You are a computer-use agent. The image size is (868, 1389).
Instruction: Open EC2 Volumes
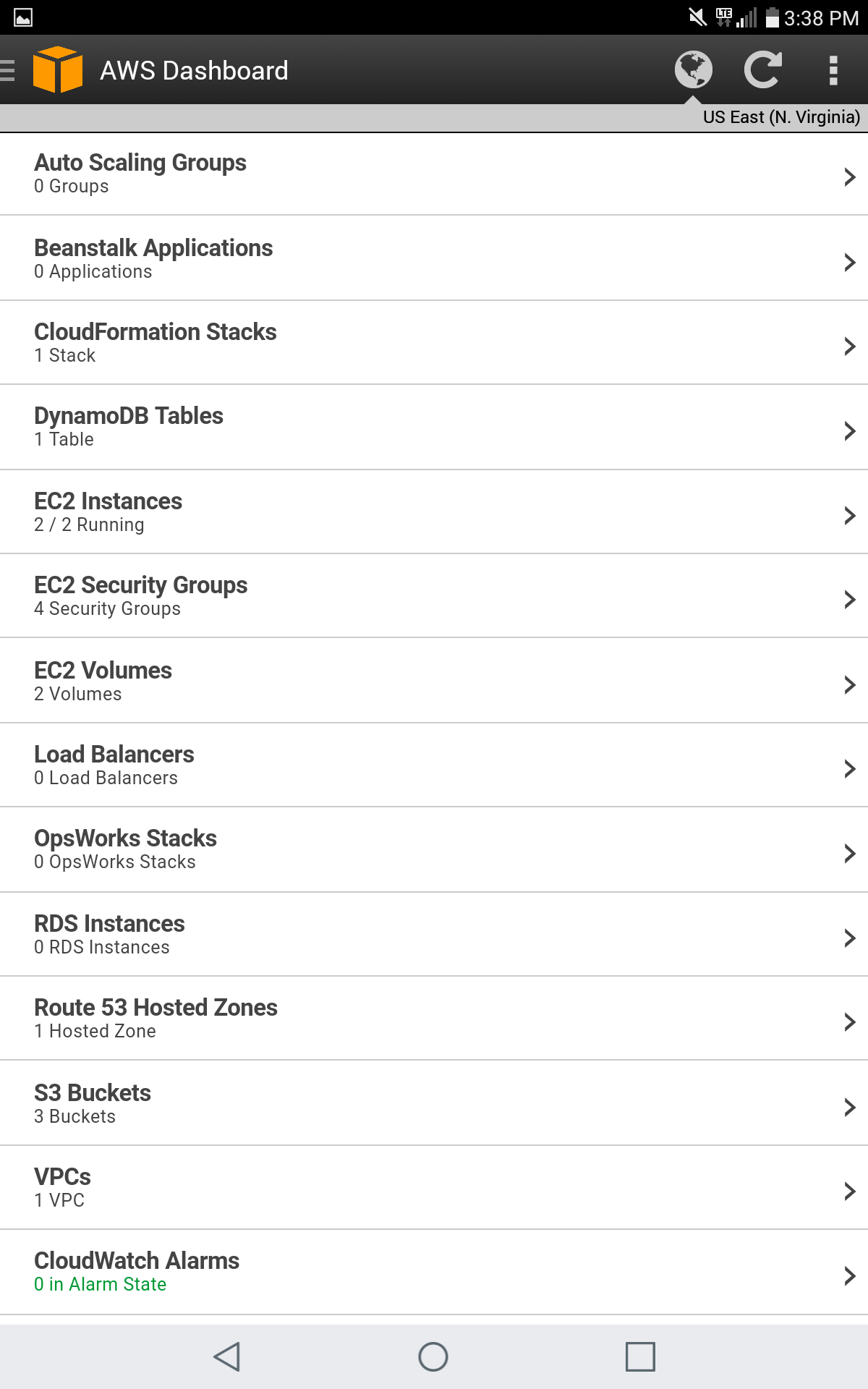pyautogui.click(x=434, y=681)
